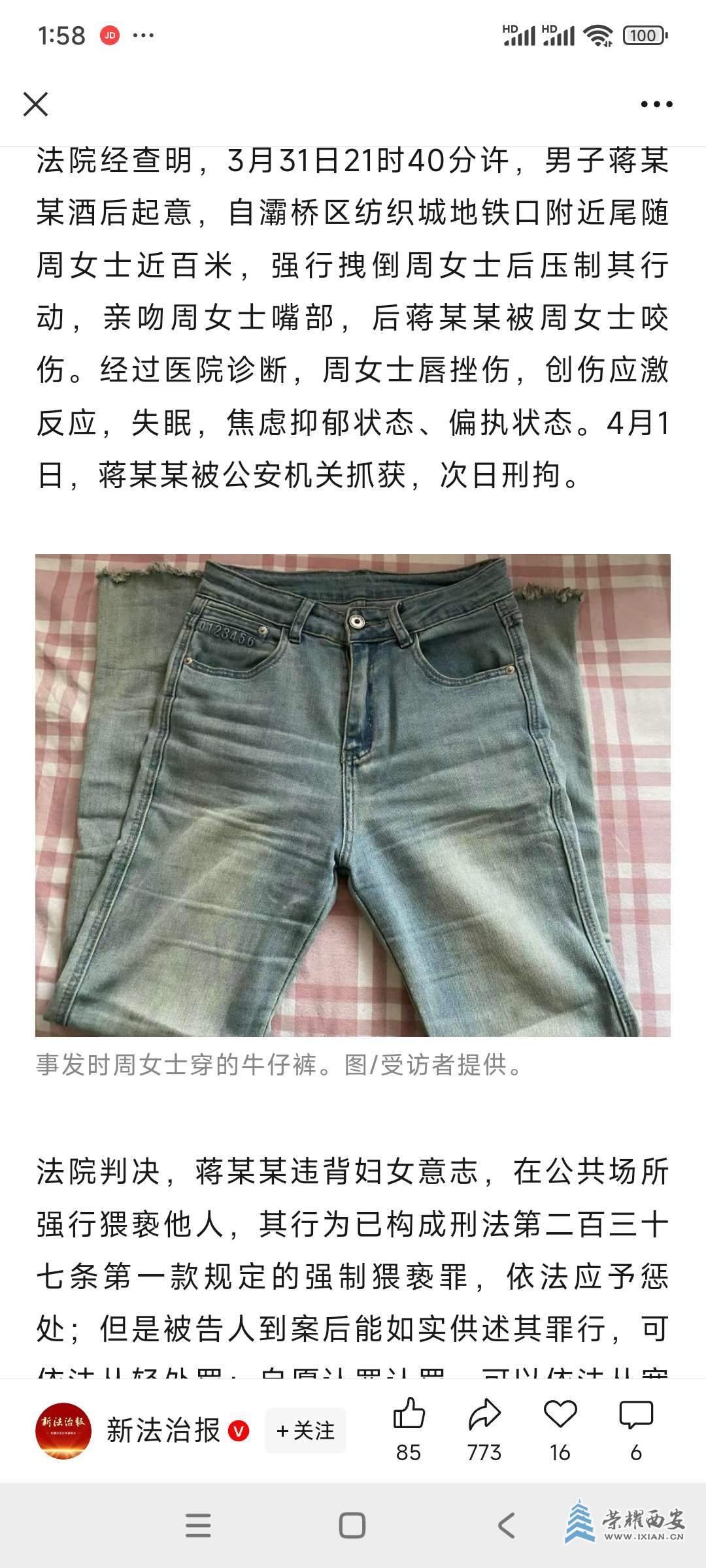The height and width of the screenshot is (1568, 706).
Task: Close the article page
Action: click(x=36, y=104)
